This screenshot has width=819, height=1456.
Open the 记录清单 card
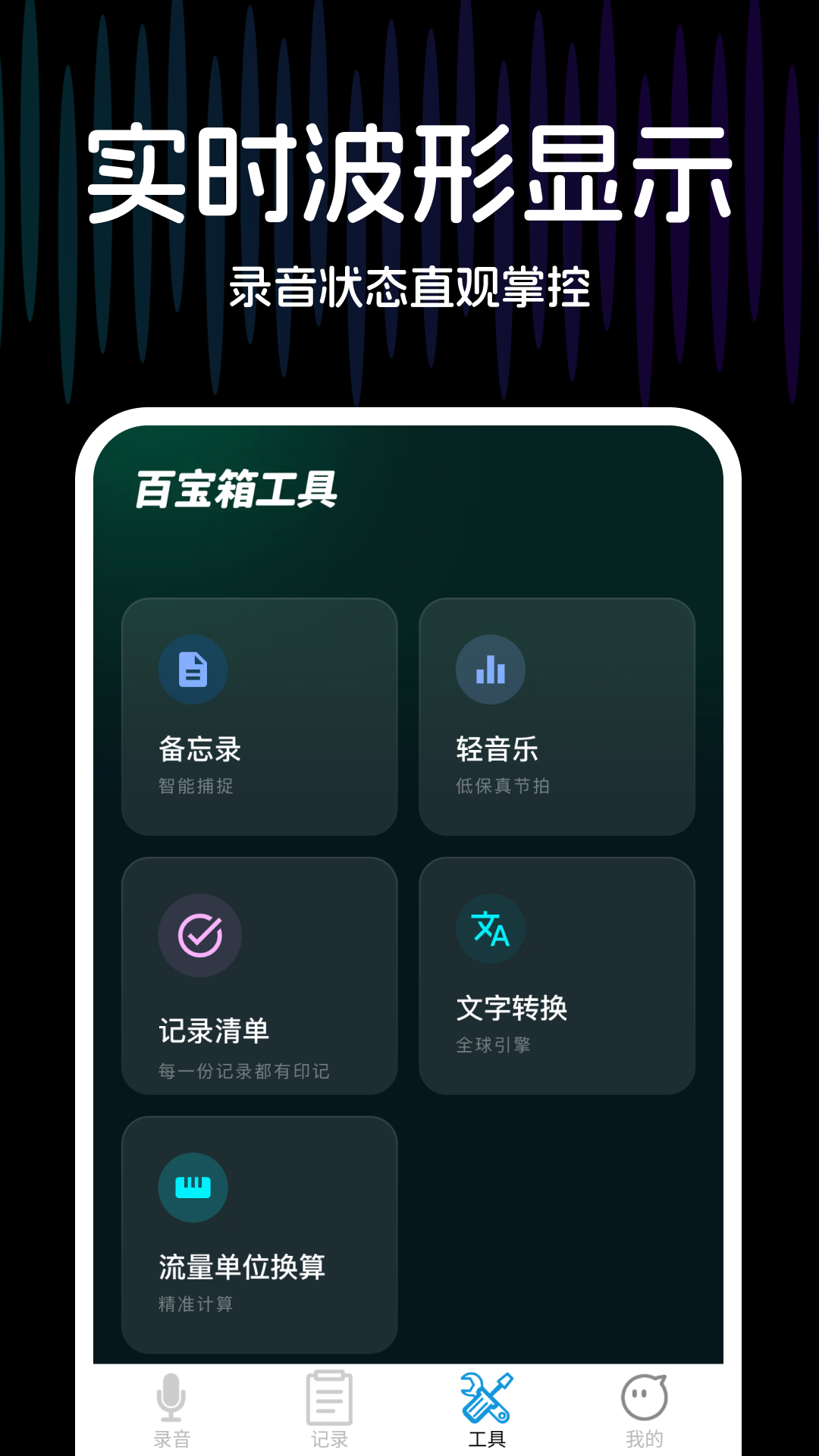click(259, 976)
